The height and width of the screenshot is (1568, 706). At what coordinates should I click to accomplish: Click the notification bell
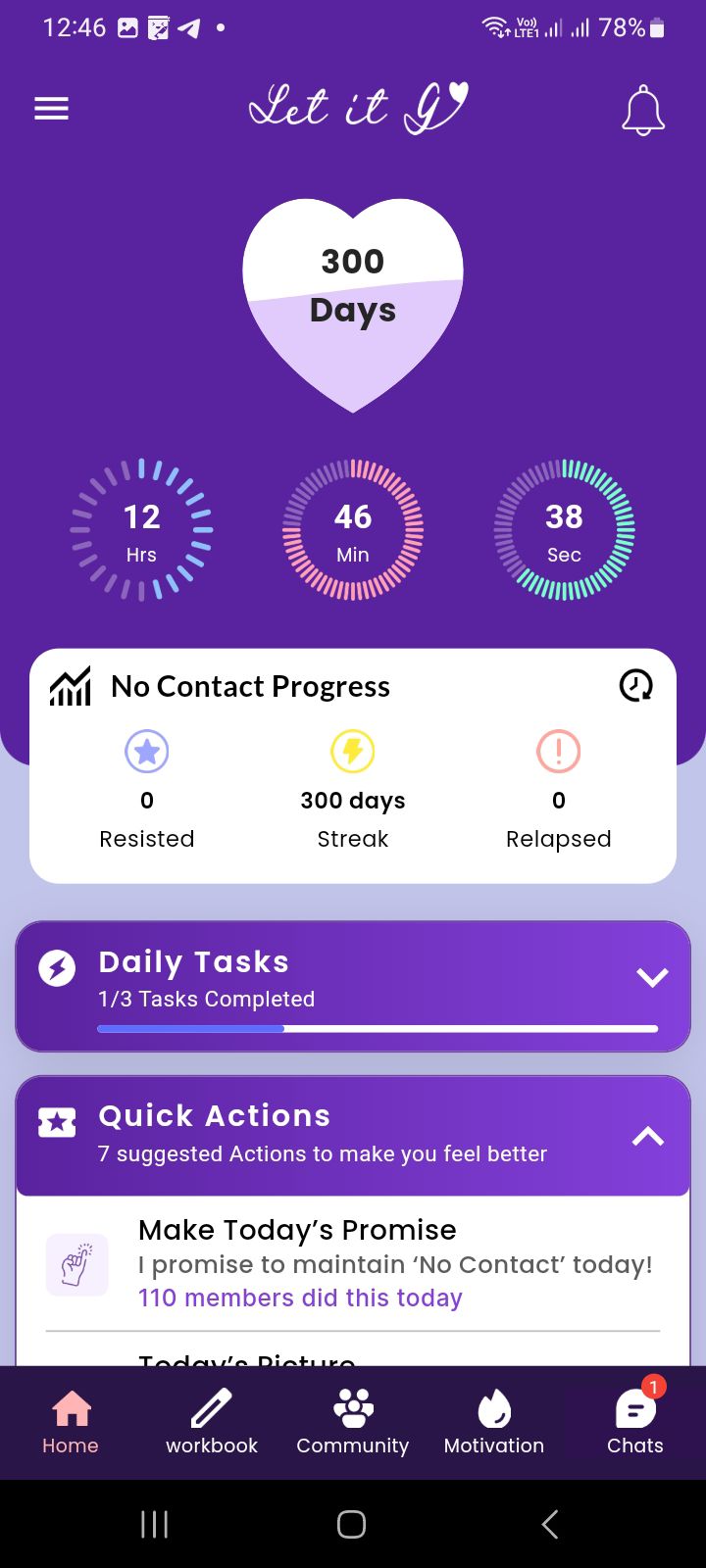(x=643, y=111)
